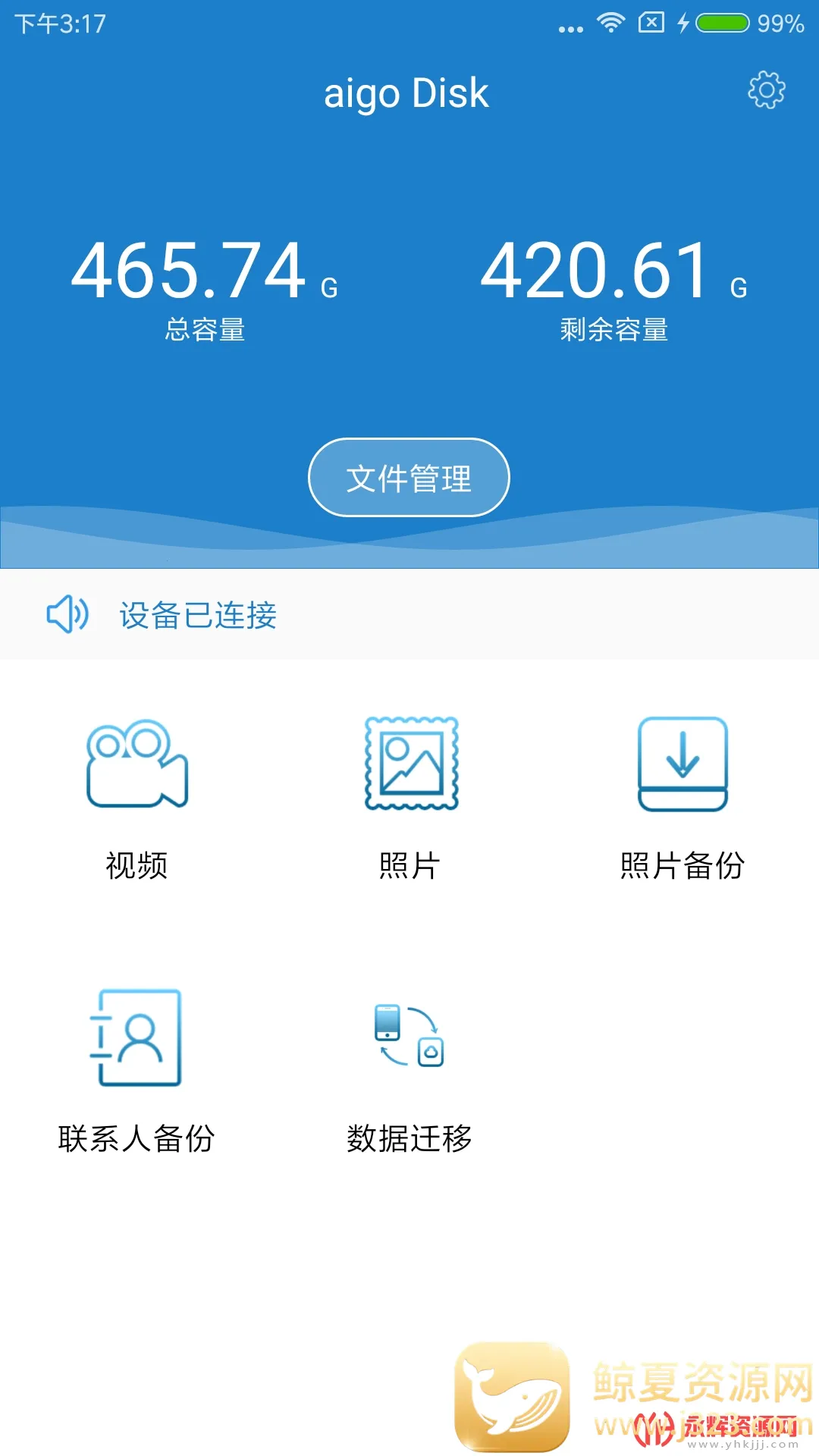The image size is (819, 1456).
Task: Browse the 照片 photos section
Action: coord(410,796)
